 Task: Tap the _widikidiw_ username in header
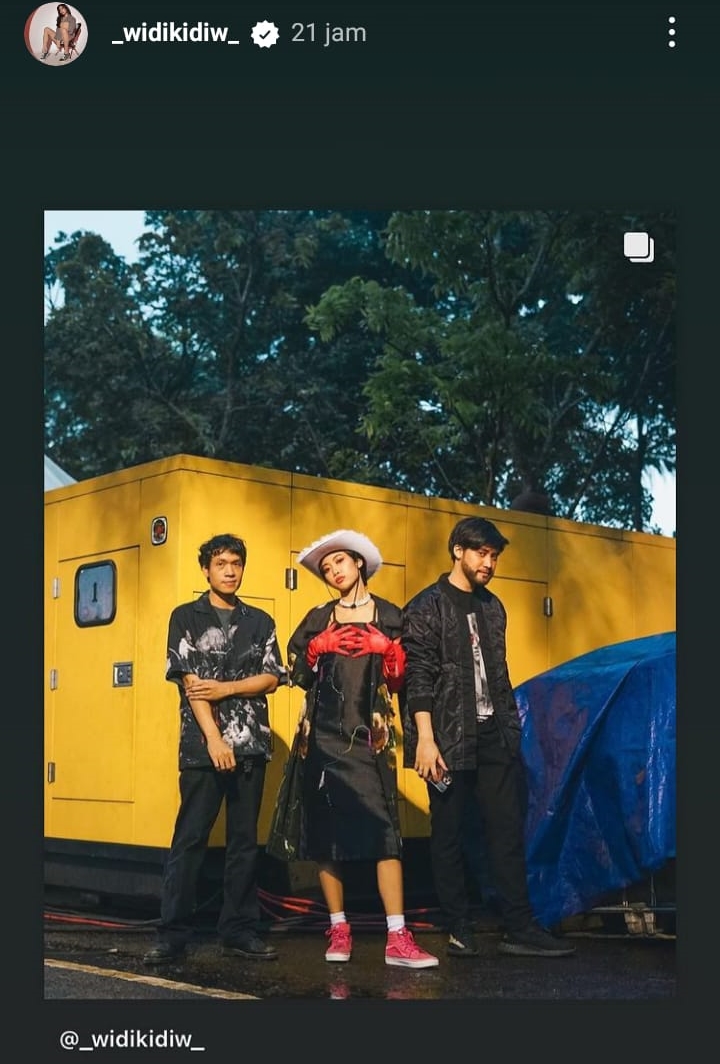175,33
